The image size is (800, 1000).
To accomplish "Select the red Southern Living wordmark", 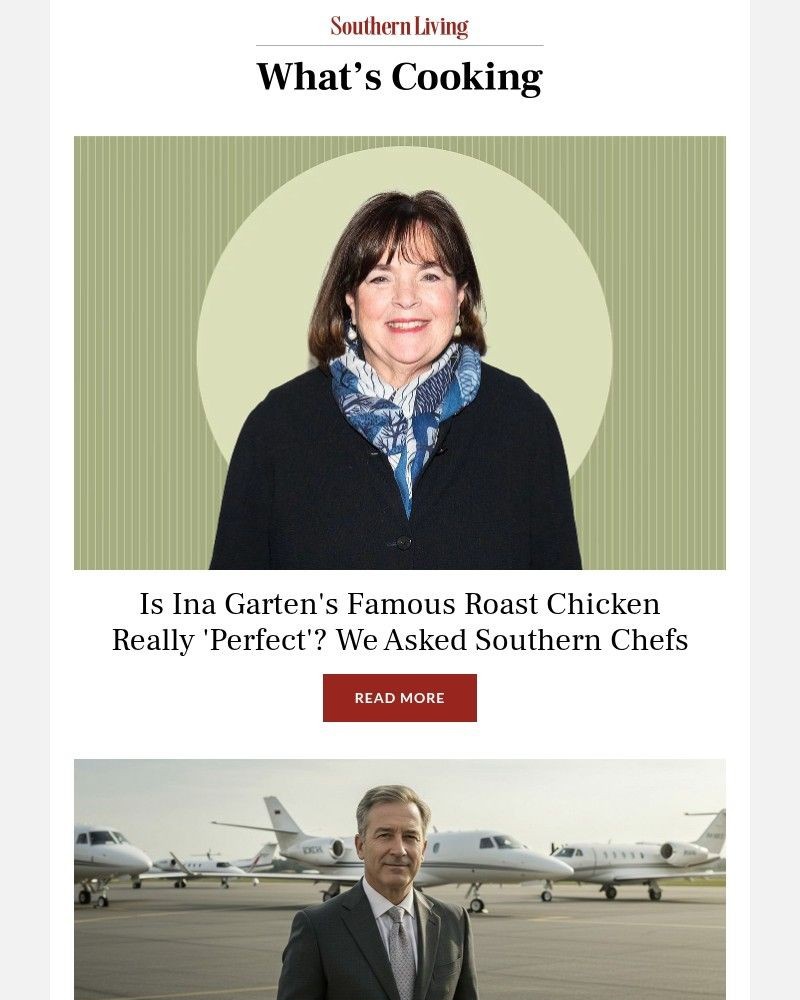I will (x=399, y=25).
